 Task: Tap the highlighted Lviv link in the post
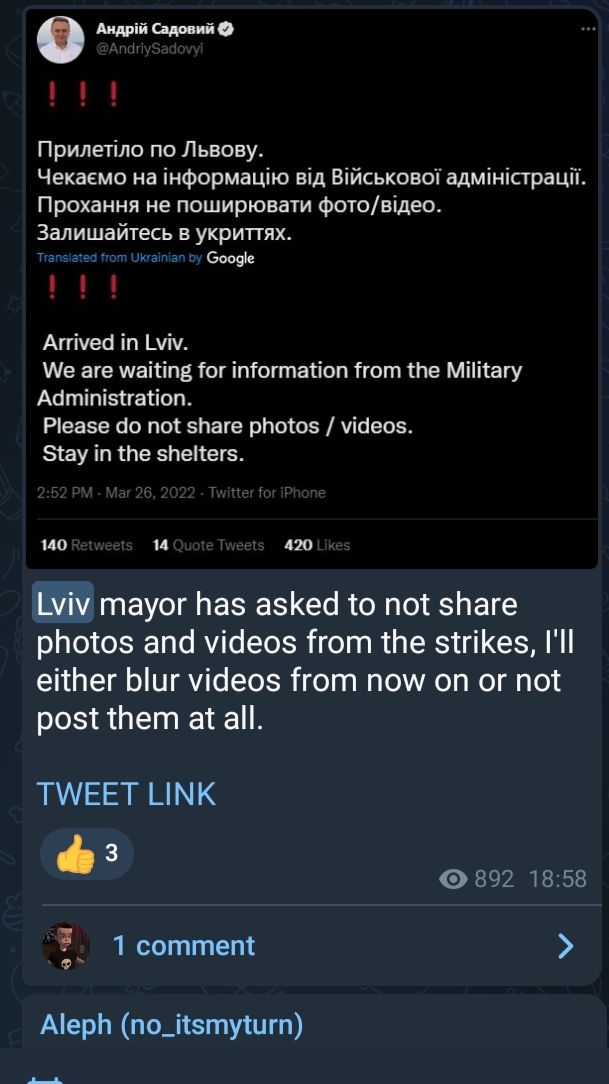click(x=63, y=604)
